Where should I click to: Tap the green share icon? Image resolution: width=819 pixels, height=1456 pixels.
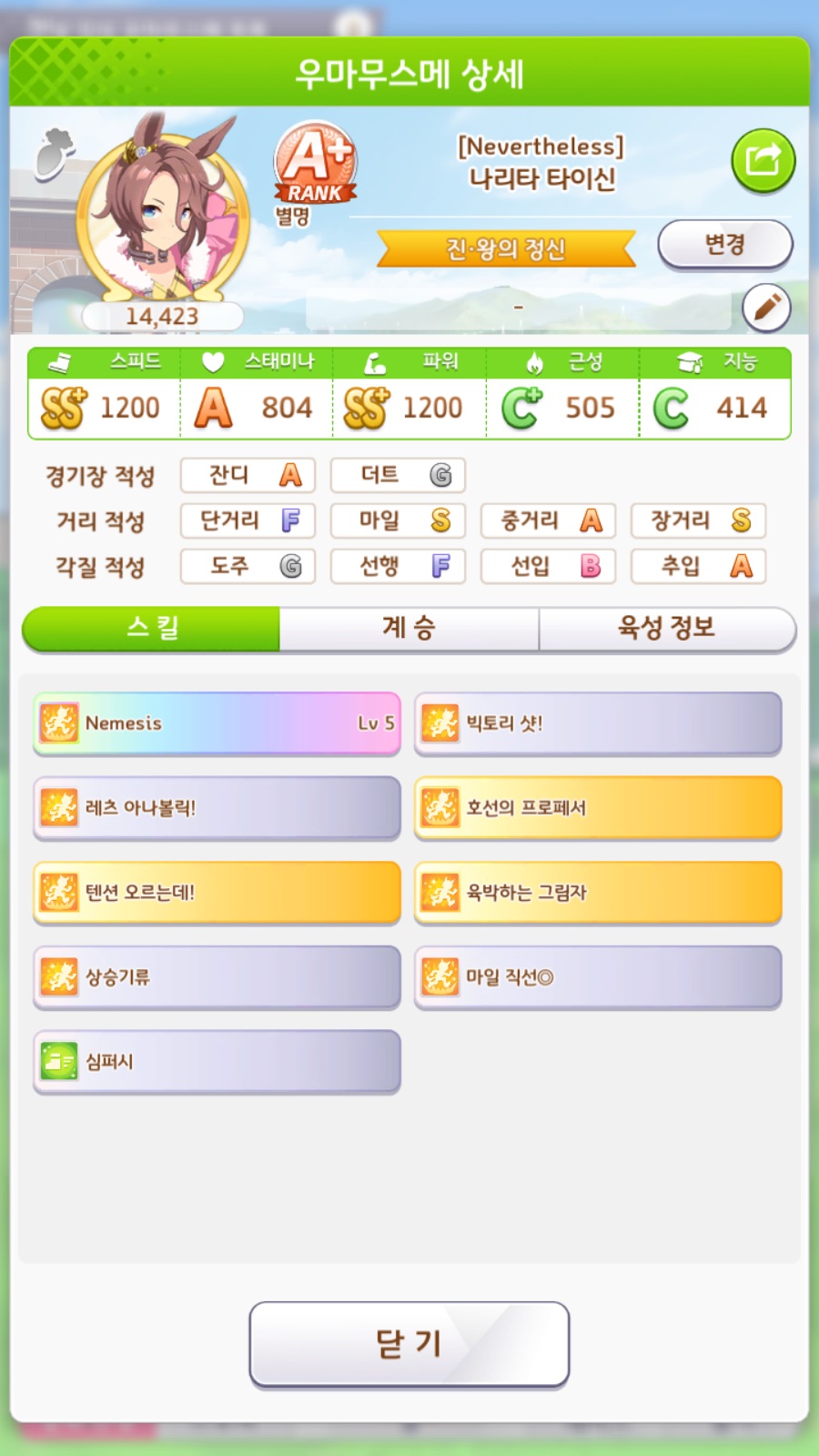click(x=763, y=161)
